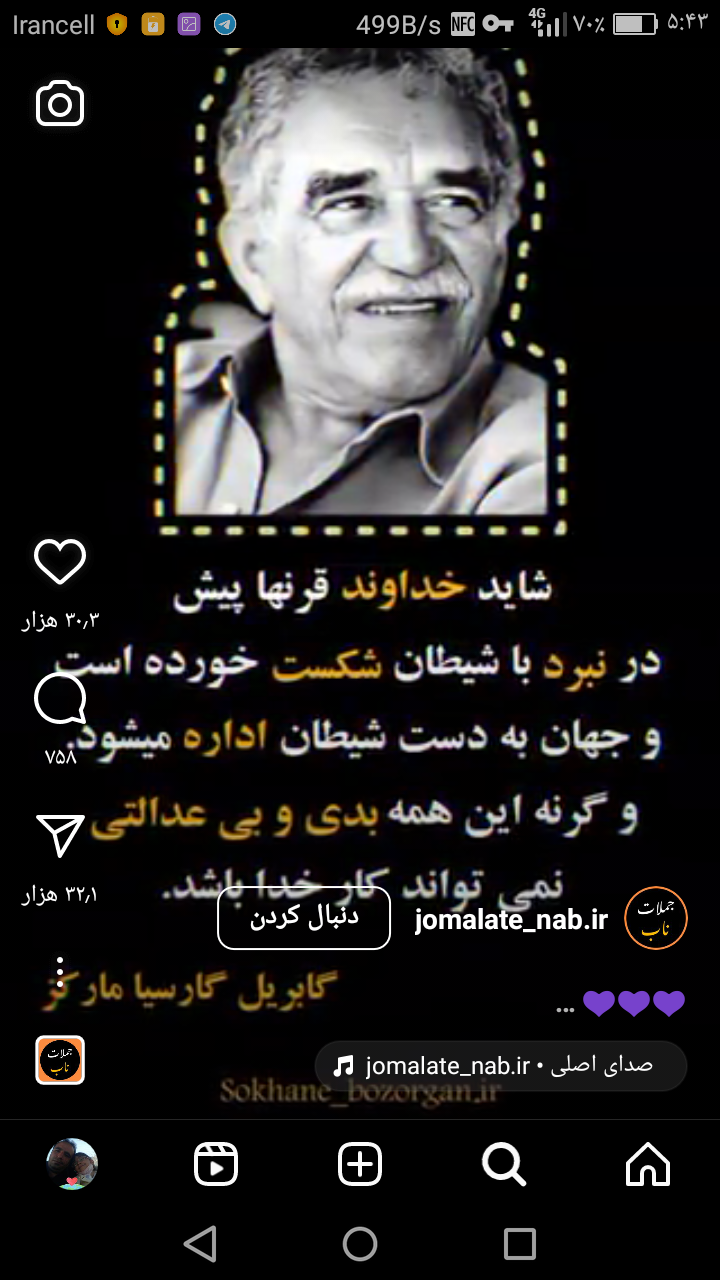Open the comments on this reel
Image resolution: width=720 pixels, height=1280 pixels.
(60, 699)
